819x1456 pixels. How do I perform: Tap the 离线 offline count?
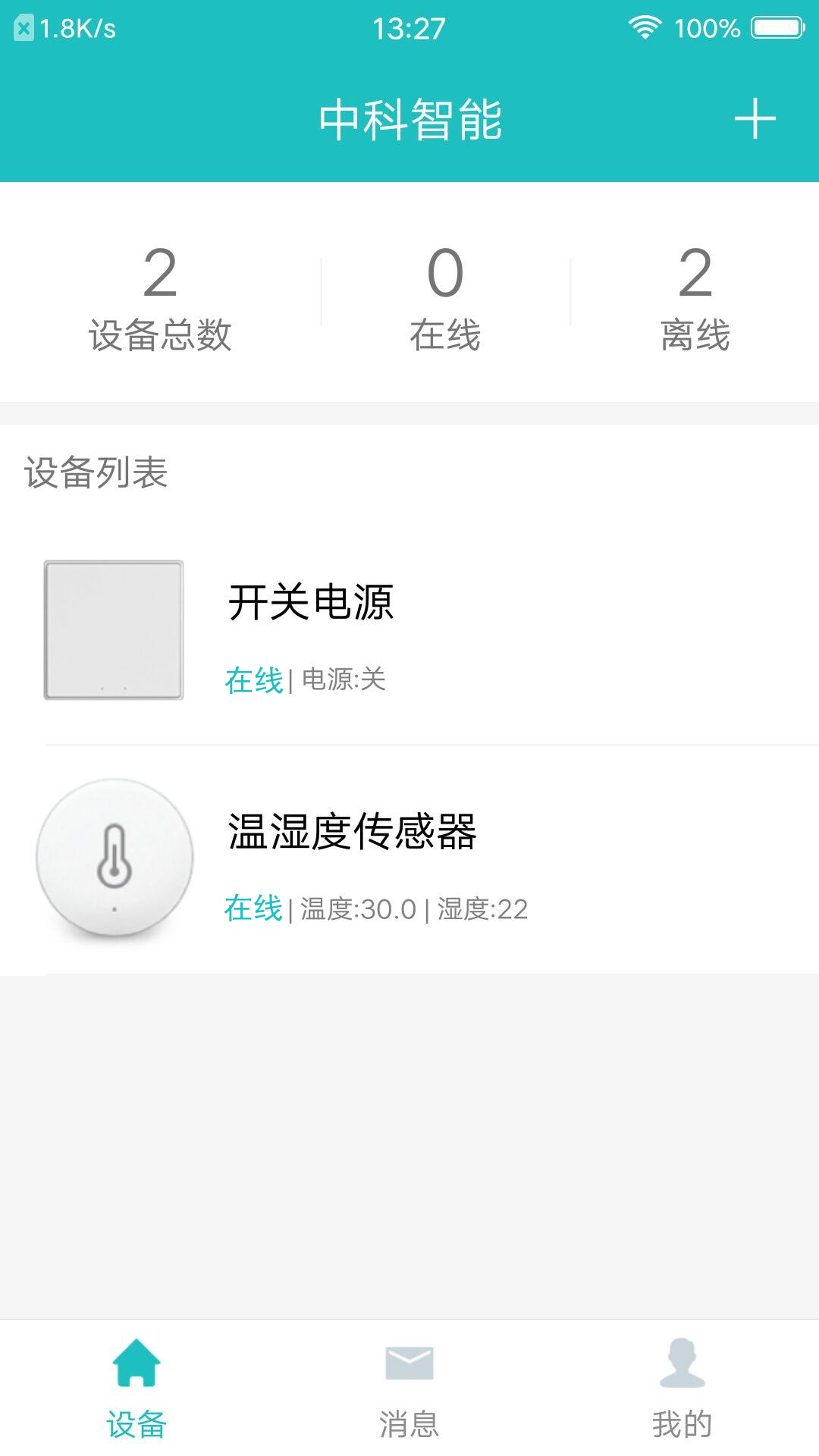click(694, 296)
